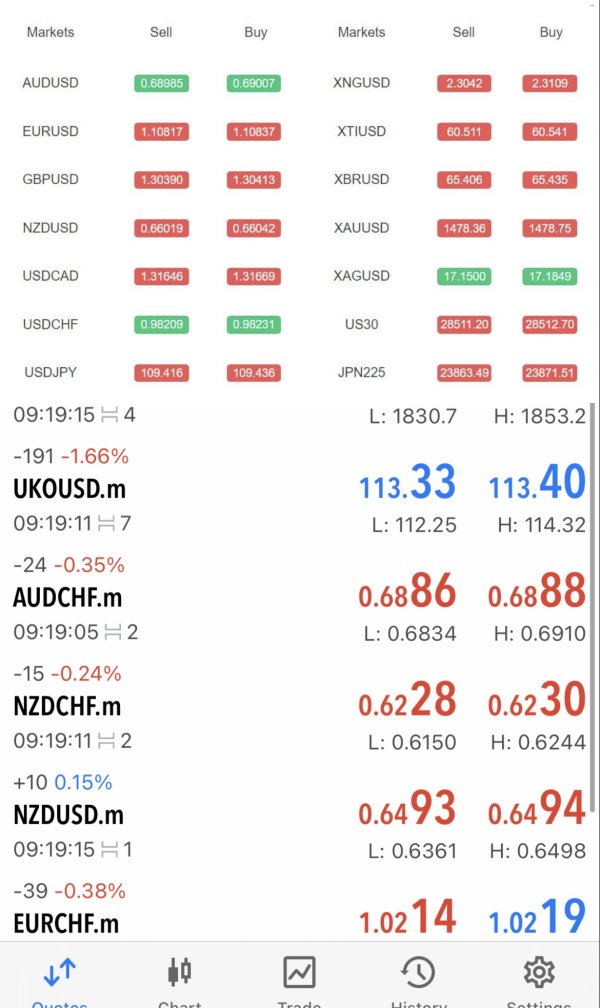The height and width of the screenshot is (1008, 600).
Task: Select the AUDCHF.m quote row
Action: click(300, 598)
